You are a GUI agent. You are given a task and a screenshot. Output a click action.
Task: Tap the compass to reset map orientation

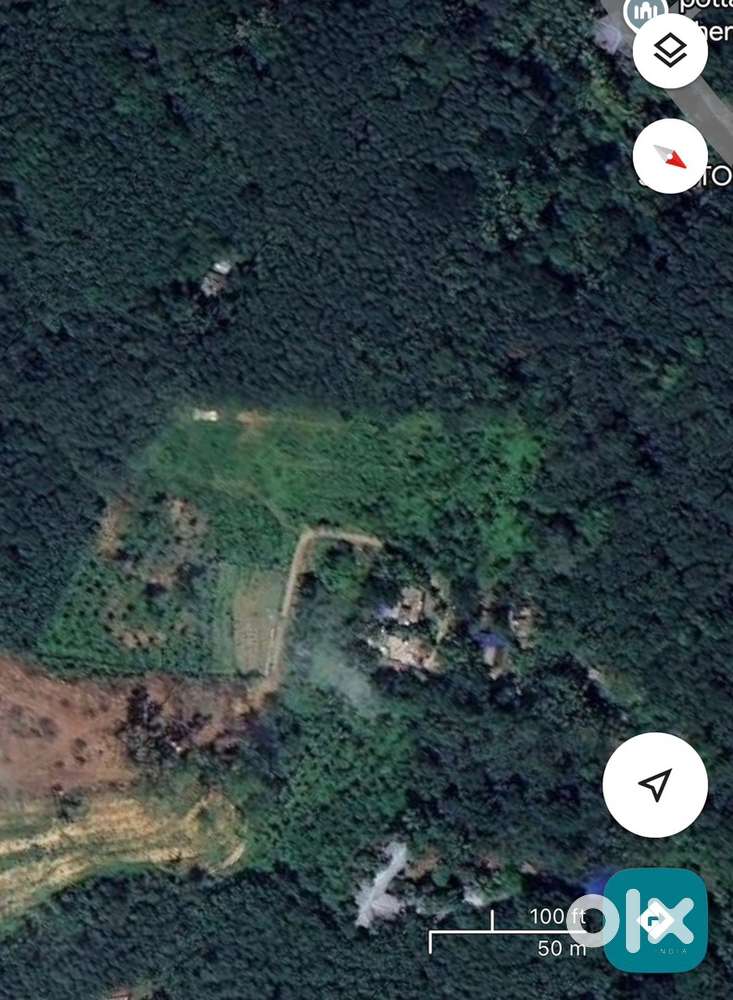point(670,156)
